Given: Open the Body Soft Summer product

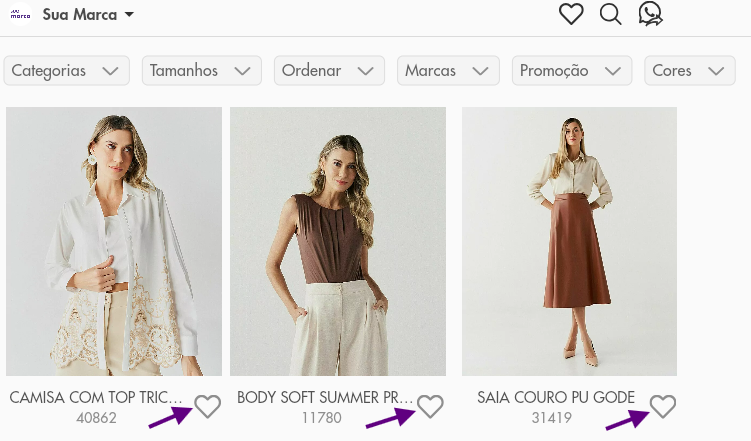Looking at the screenshot, I should [338, 241].
